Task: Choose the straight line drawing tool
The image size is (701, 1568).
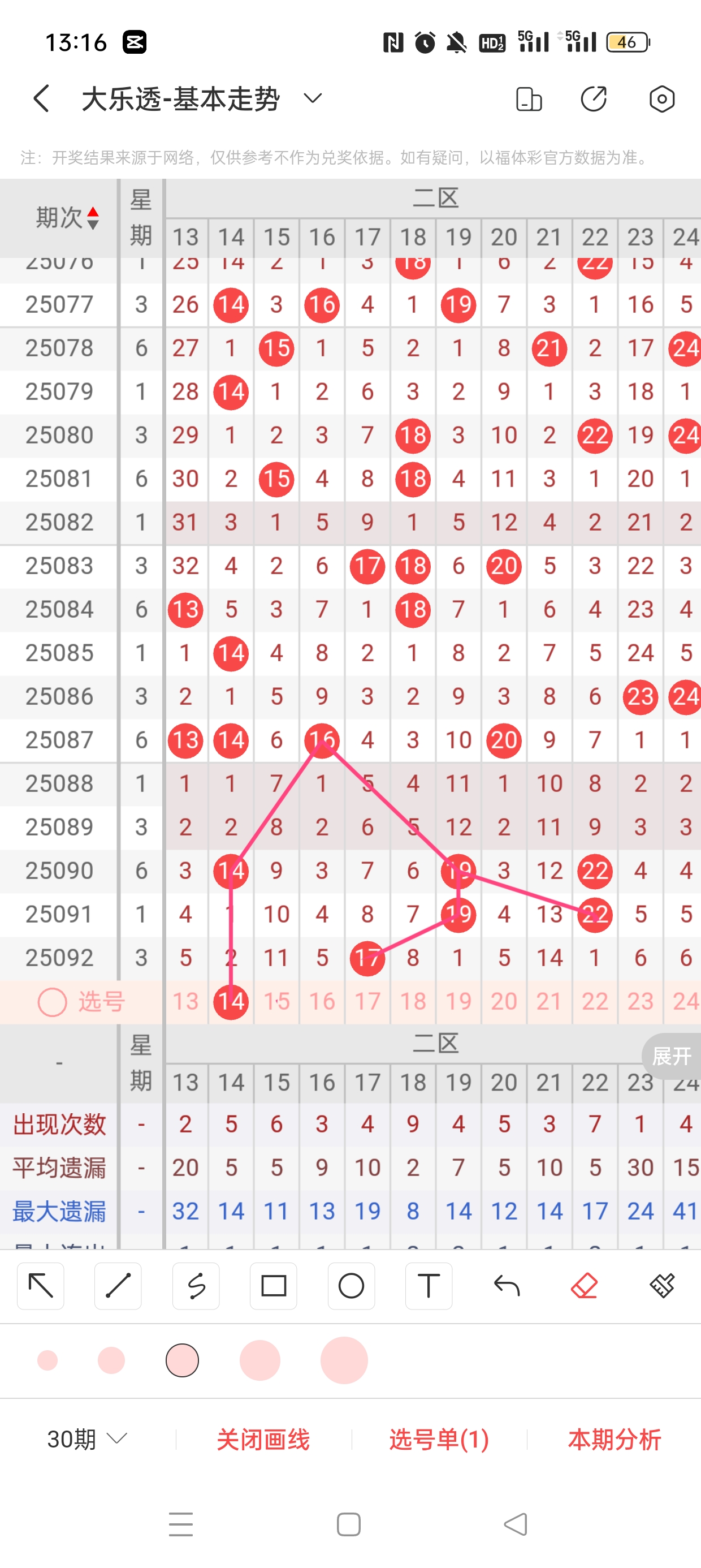Action: point(118,1286)
